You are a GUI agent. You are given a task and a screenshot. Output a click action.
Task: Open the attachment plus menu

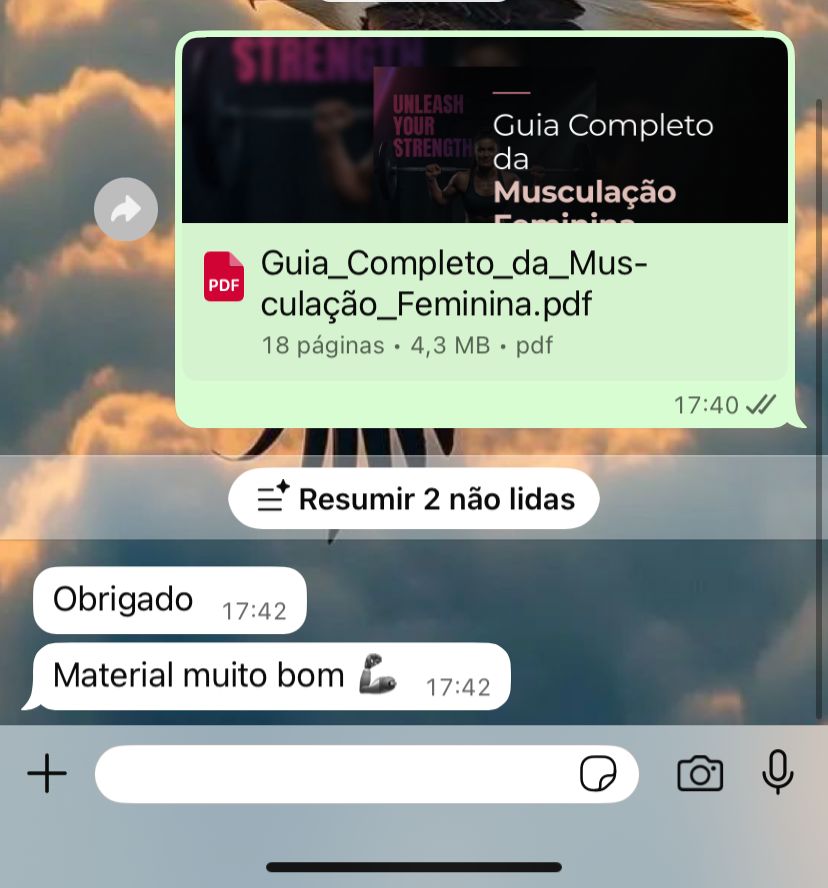pos(46,774)
